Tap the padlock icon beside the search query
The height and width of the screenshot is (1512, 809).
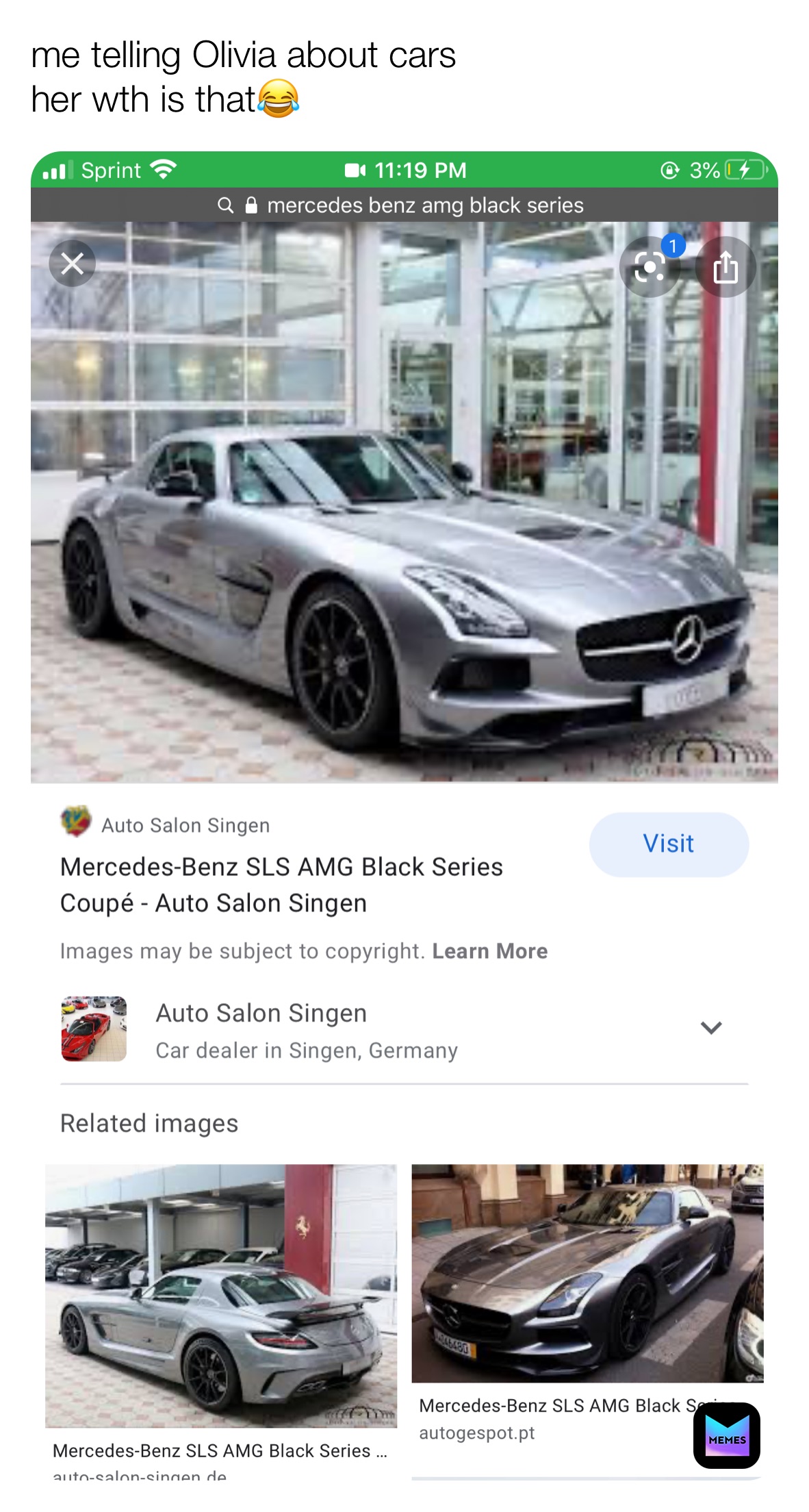251,204
